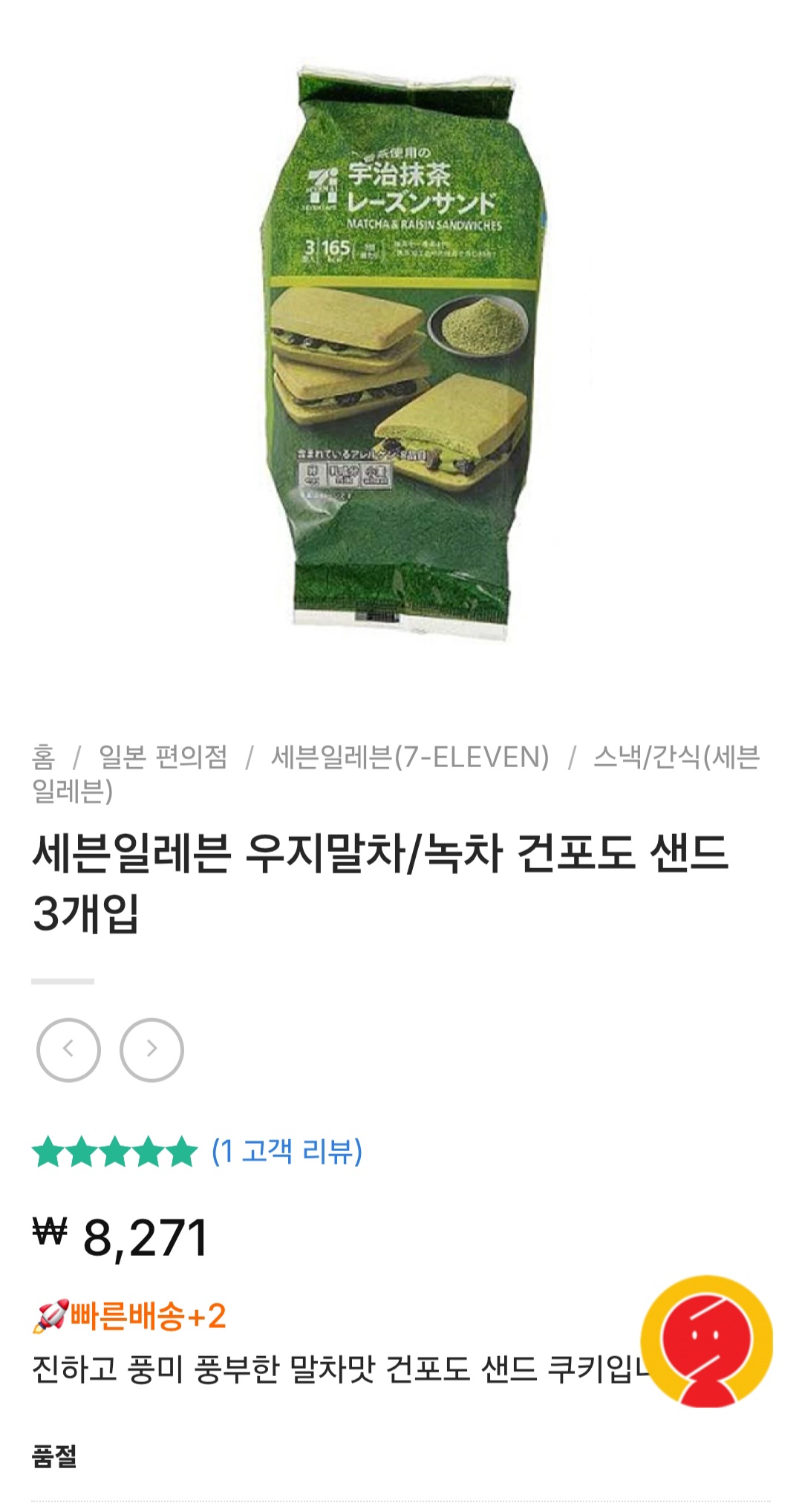Screen dimensions: 802x1512
Task: Open the 일본 편의점 breadcrumb
Action: tap(163, 757)
